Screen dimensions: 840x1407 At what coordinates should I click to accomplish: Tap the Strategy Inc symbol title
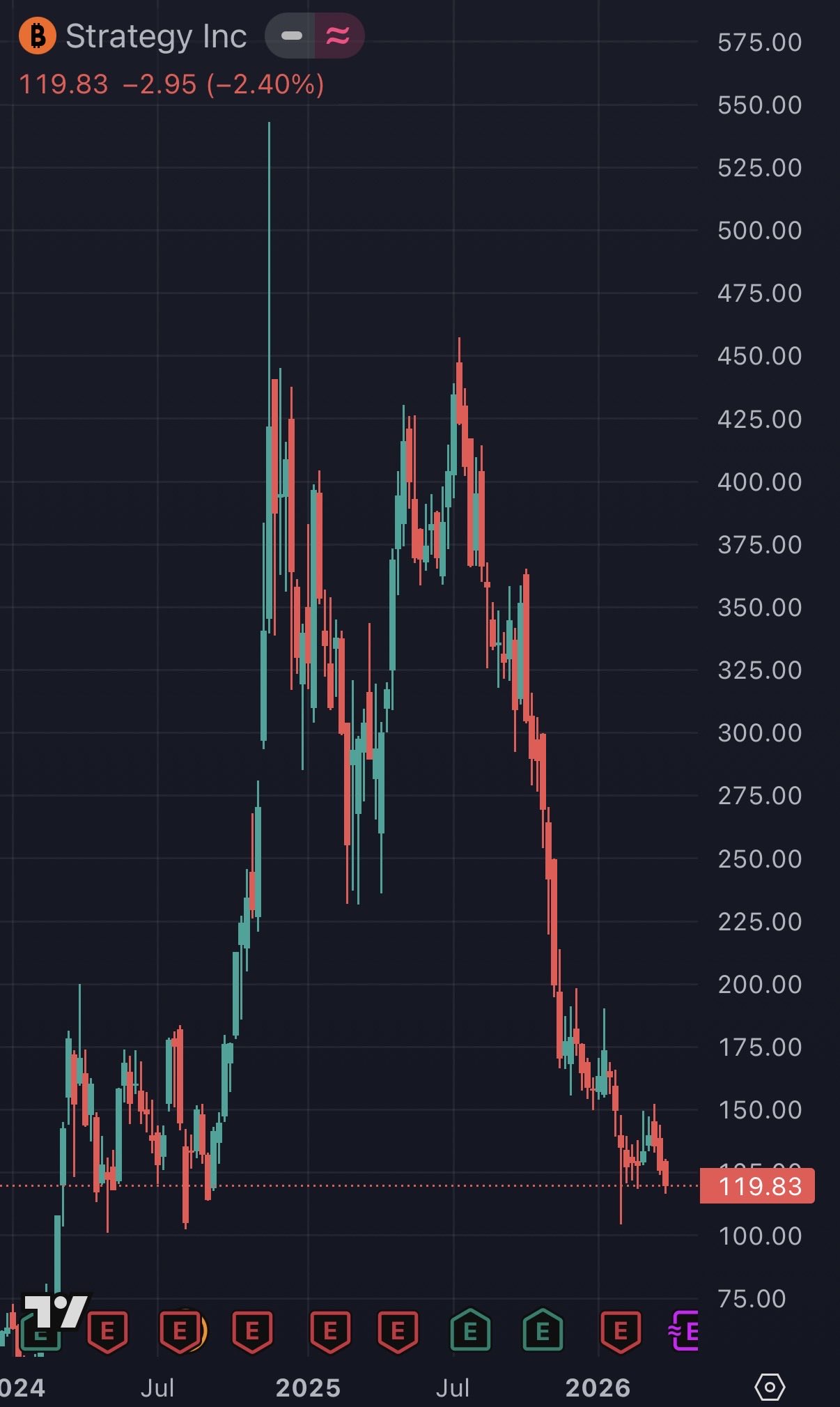(x=156, y=36)
